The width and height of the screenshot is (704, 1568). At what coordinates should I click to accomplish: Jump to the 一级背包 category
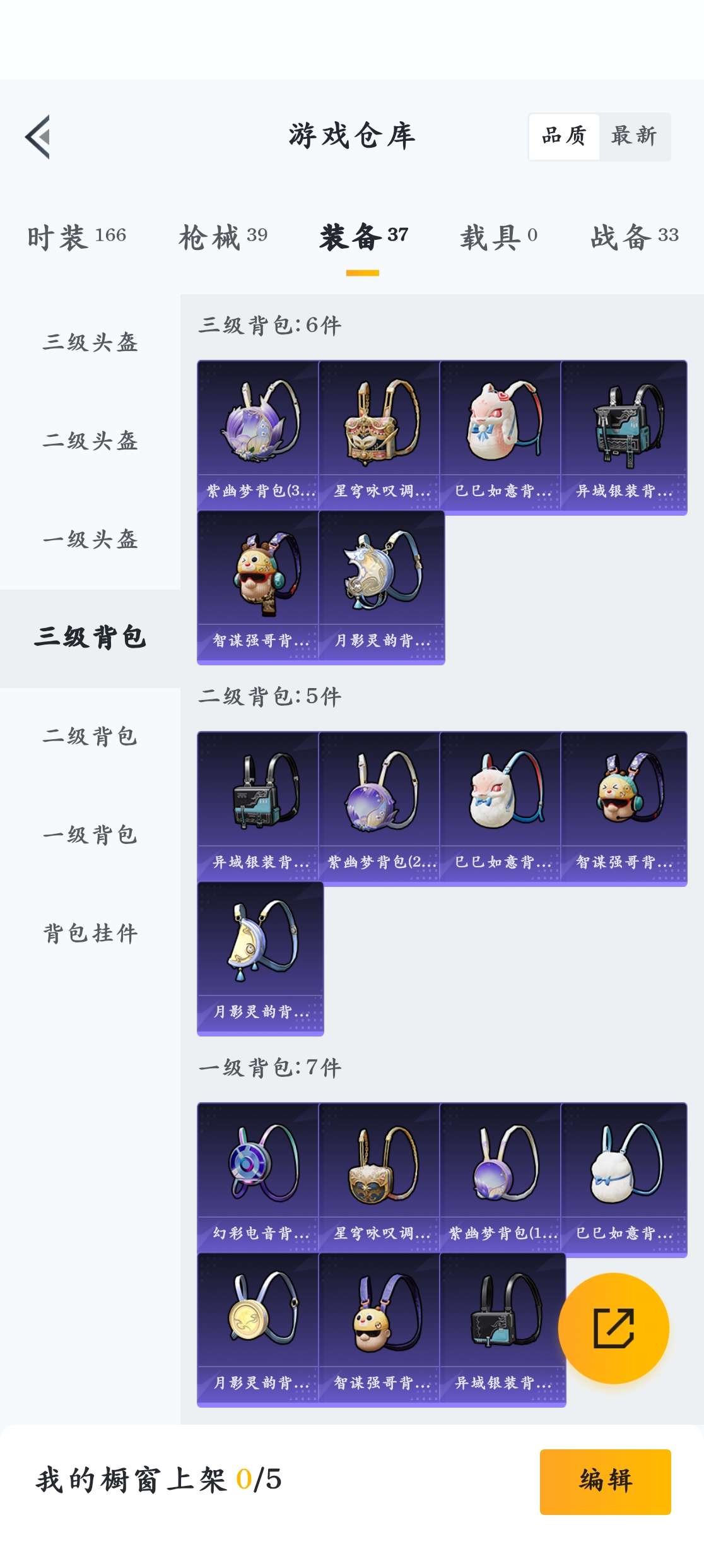coord(90,834)
